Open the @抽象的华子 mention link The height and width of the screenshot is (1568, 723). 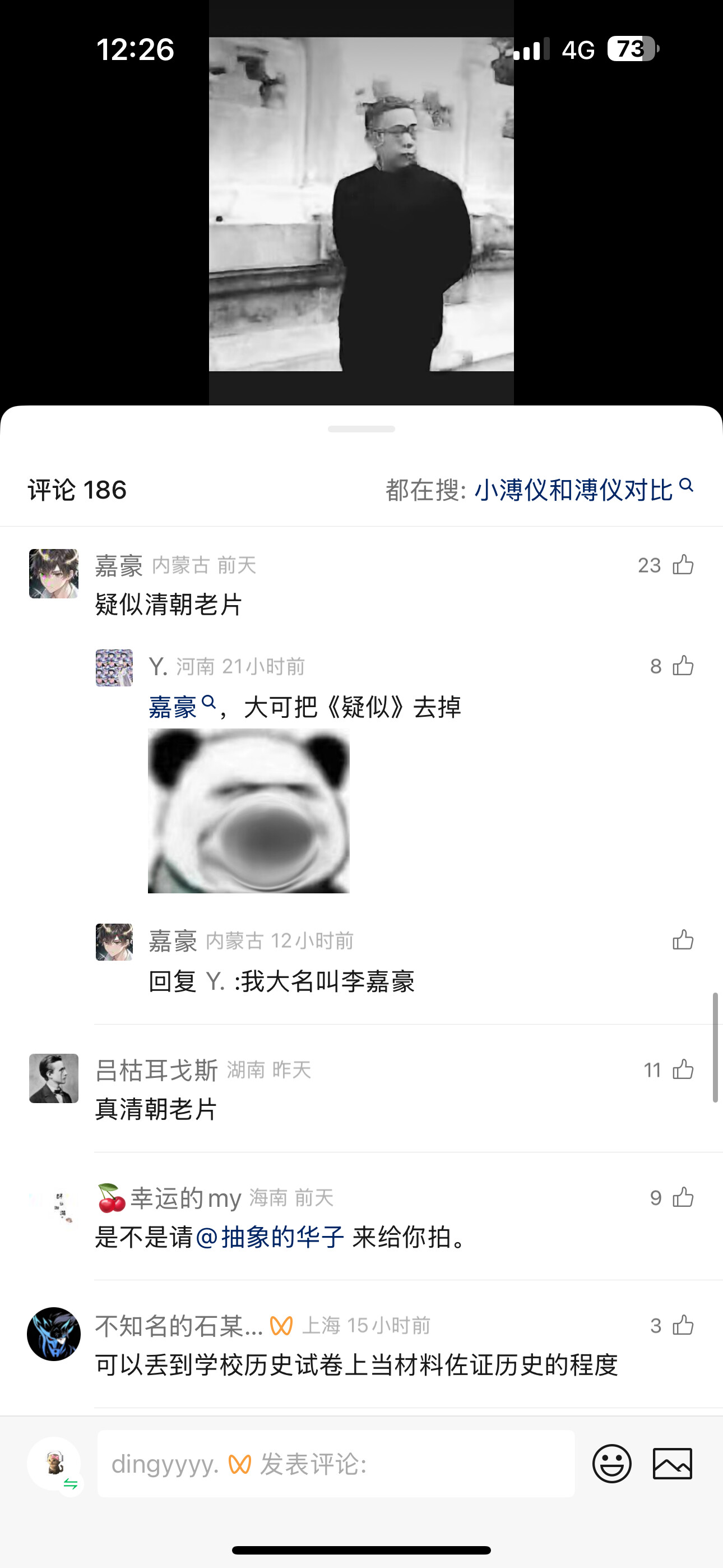270,1237
